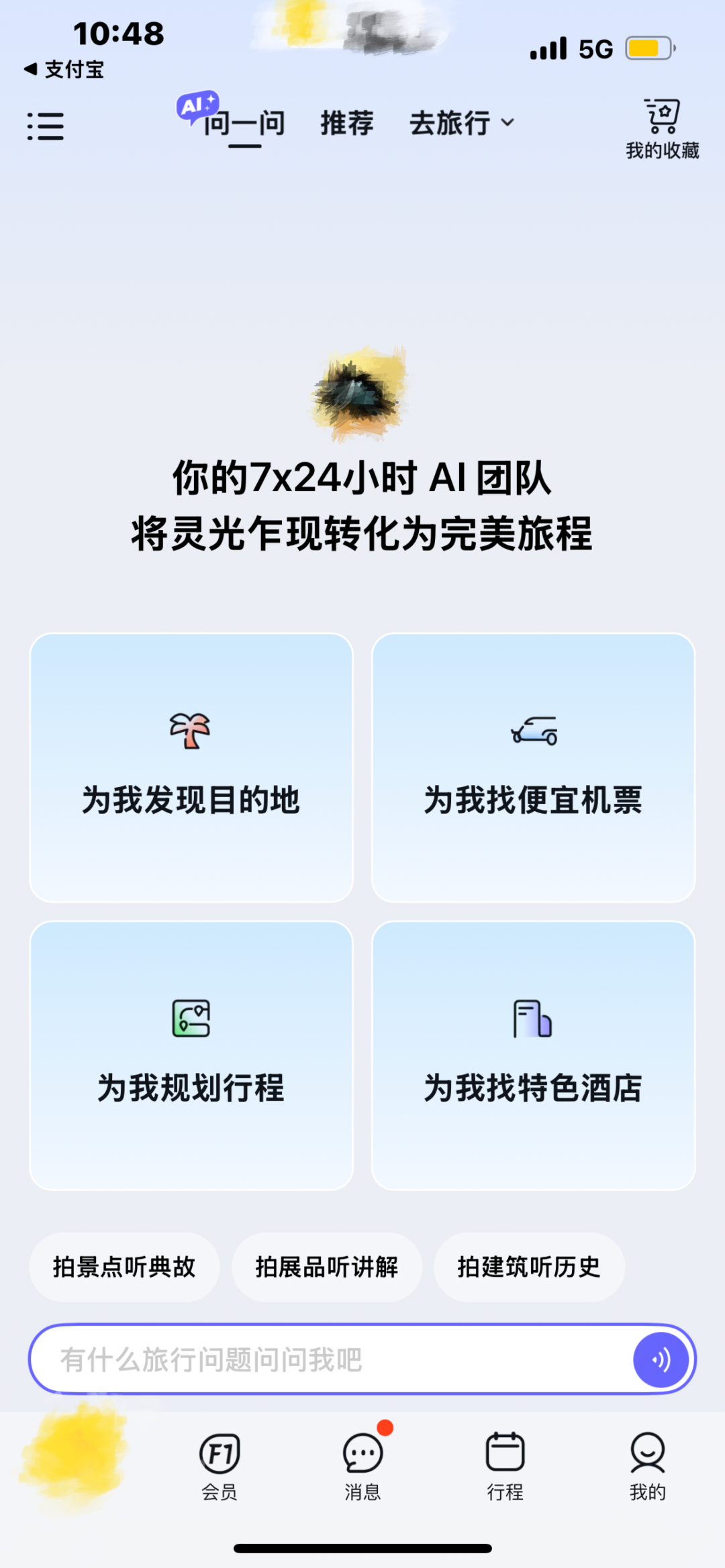This screenshot has width=725, height=1568.
Task: Open the sidebar list menu icon
Action: [46, 126]
